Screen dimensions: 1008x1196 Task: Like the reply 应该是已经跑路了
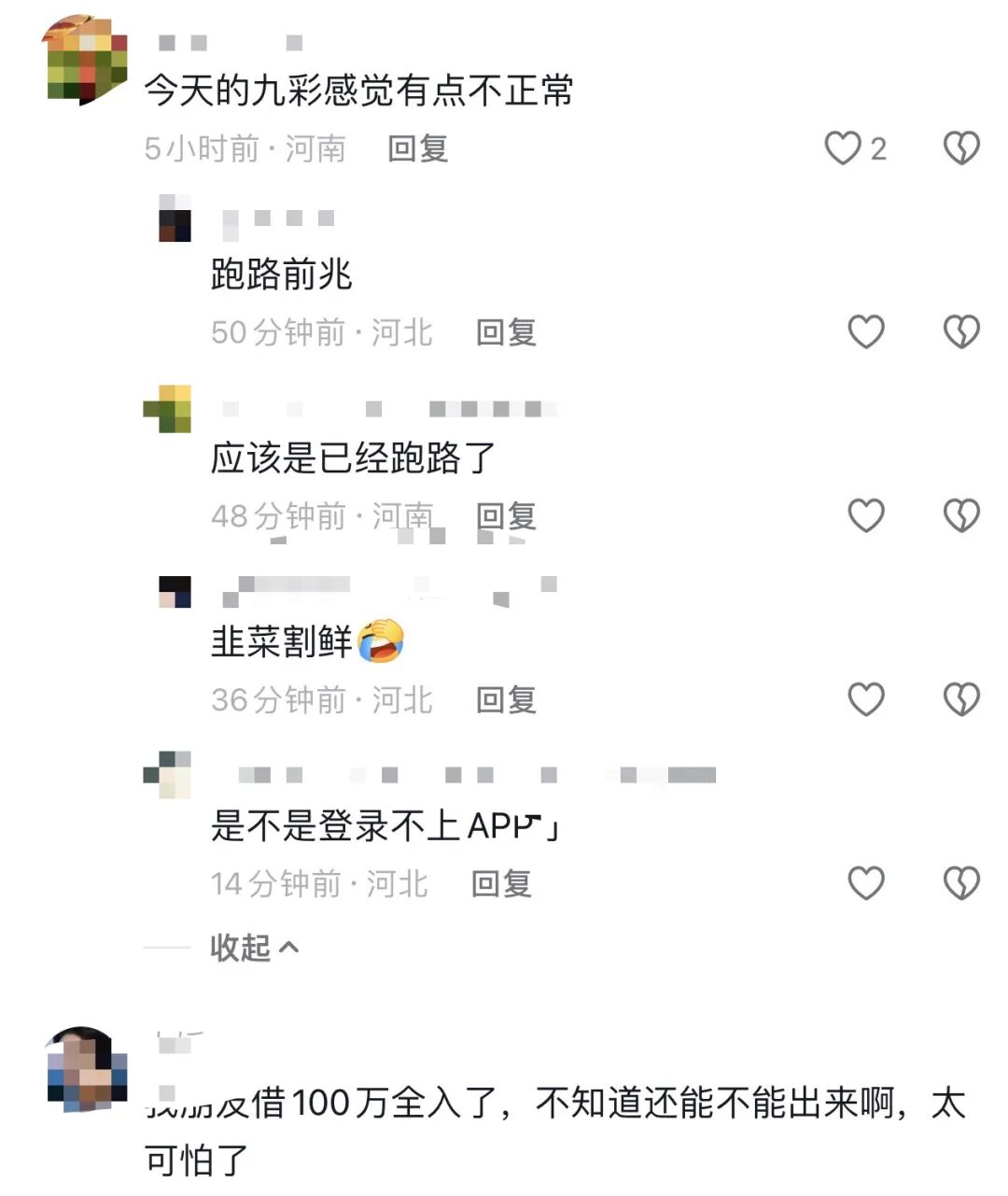click(x=865, y=515)
